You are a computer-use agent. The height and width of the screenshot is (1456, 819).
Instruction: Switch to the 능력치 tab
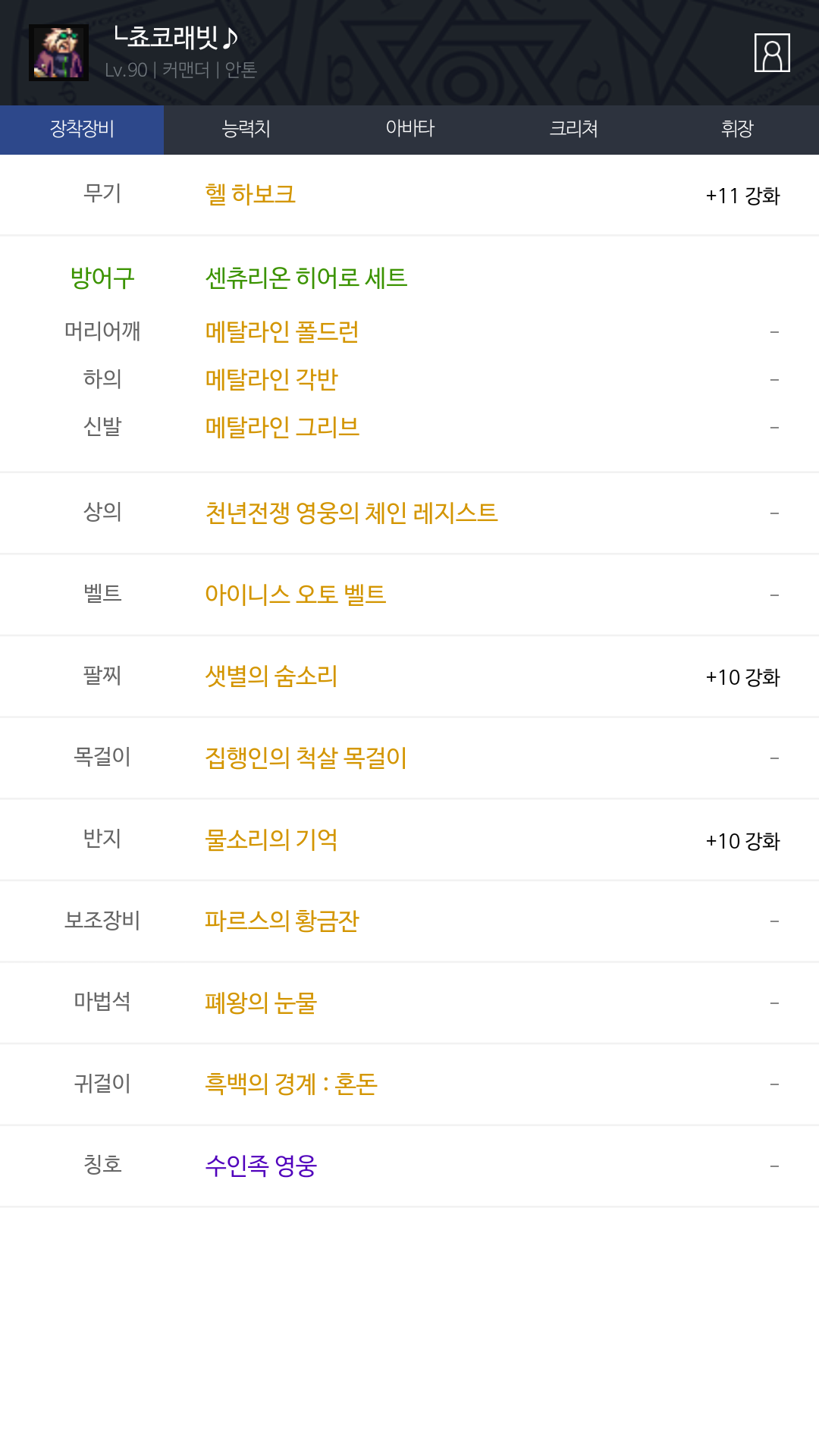click(246, 130)
